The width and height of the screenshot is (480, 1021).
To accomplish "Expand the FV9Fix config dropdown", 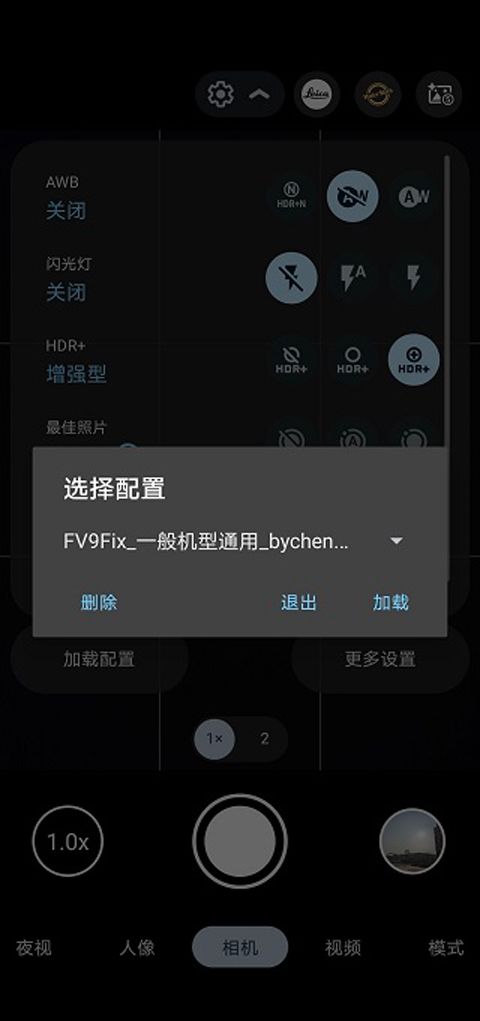I will (x=396, y=541).
